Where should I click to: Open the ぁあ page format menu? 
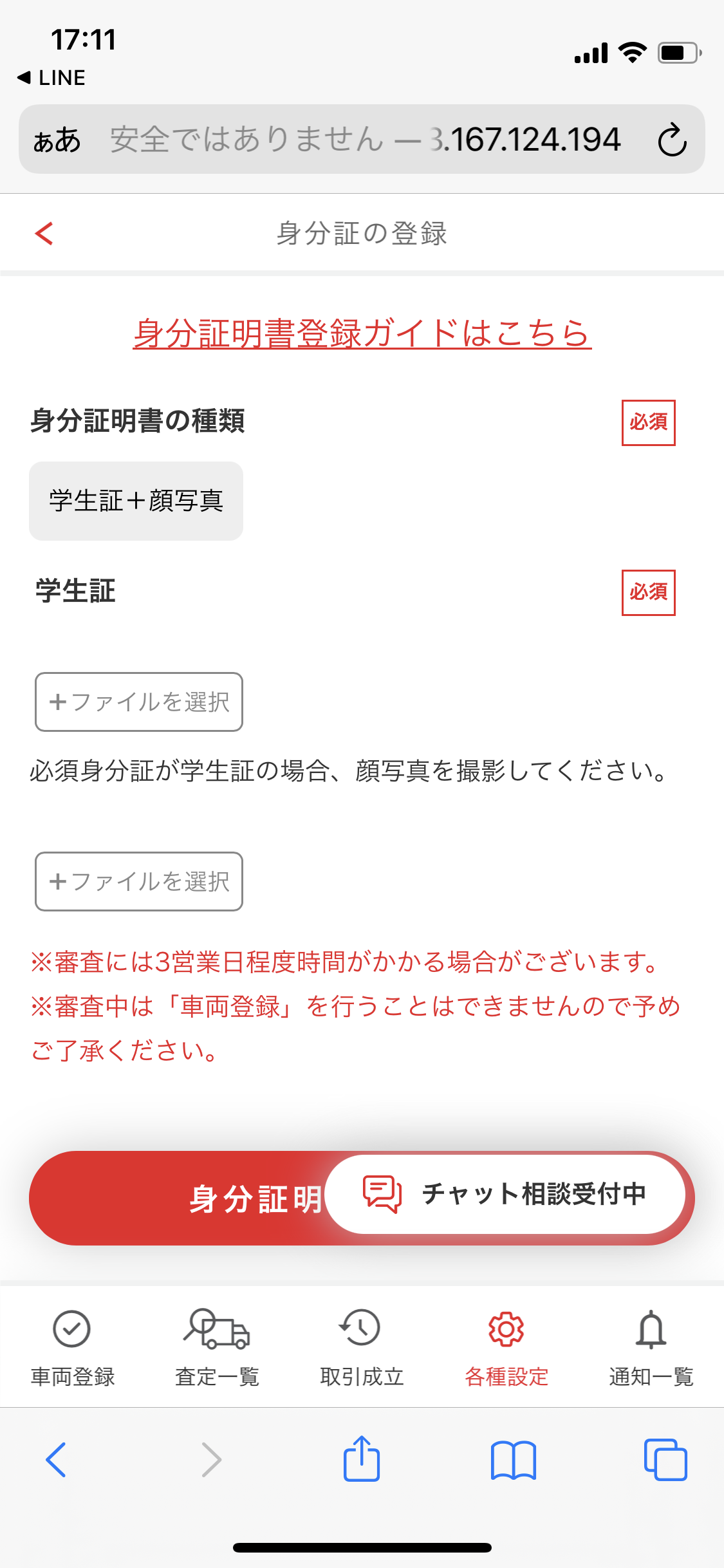(57, 140)
